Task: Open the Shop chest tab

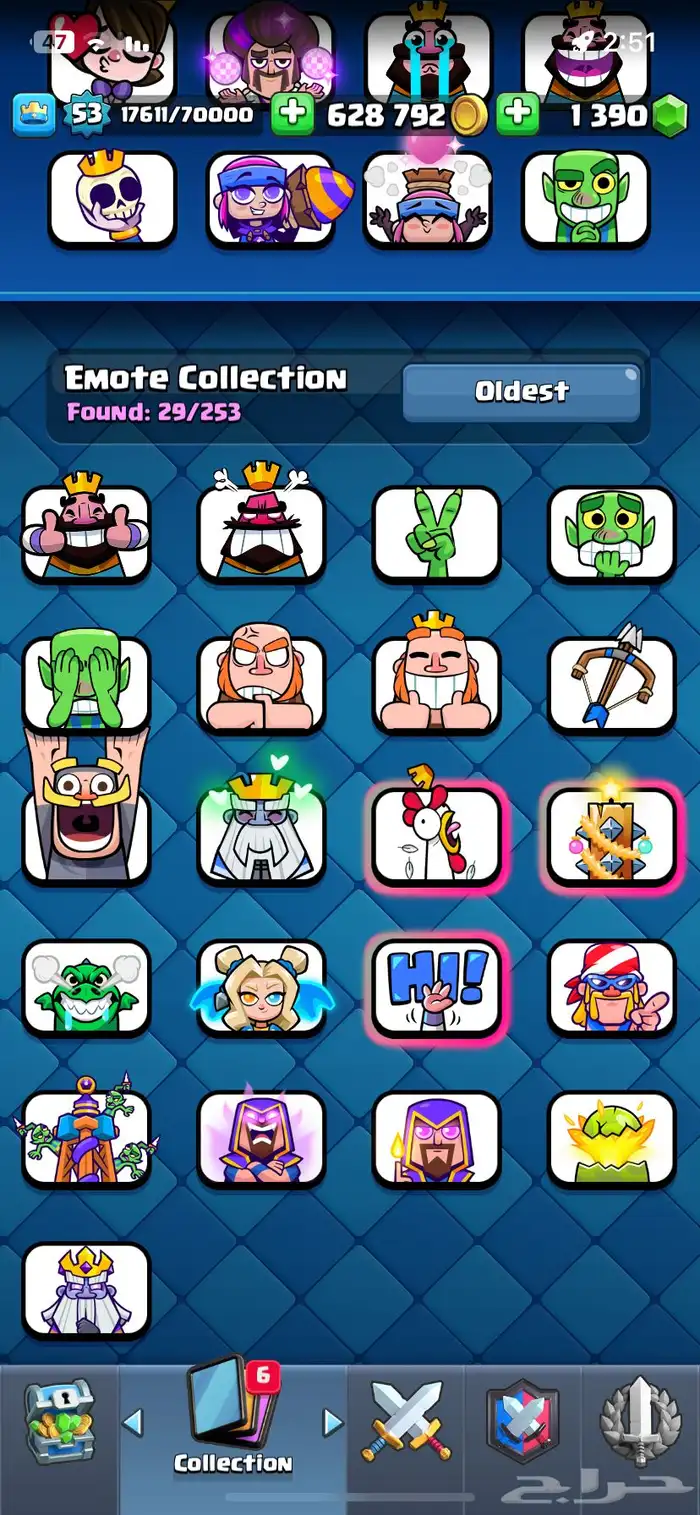Action: pyautogui.click(x=60, y=1421)
